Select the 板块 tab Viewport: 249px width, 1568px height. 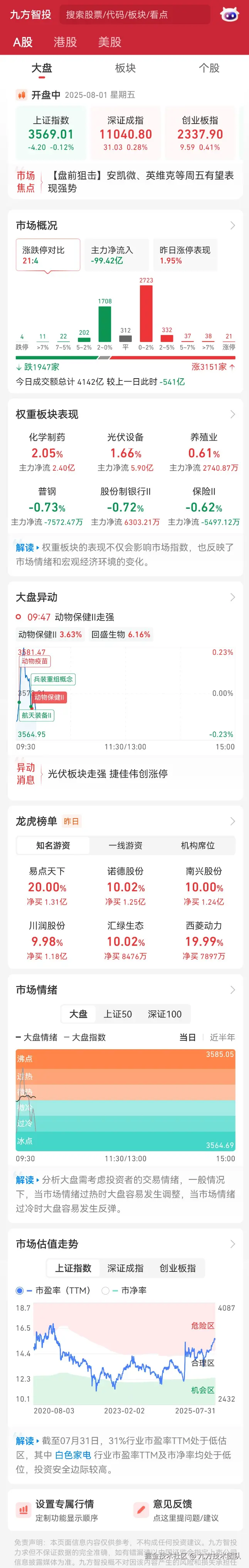click(125, 68)
